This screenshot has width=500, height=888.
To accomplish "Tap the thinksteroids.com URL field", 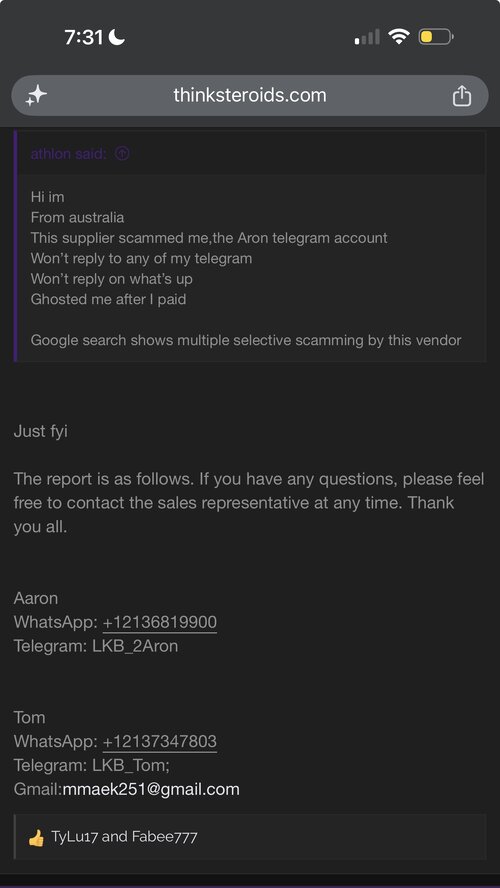I will pyautogui.click(x=250, y=95).
